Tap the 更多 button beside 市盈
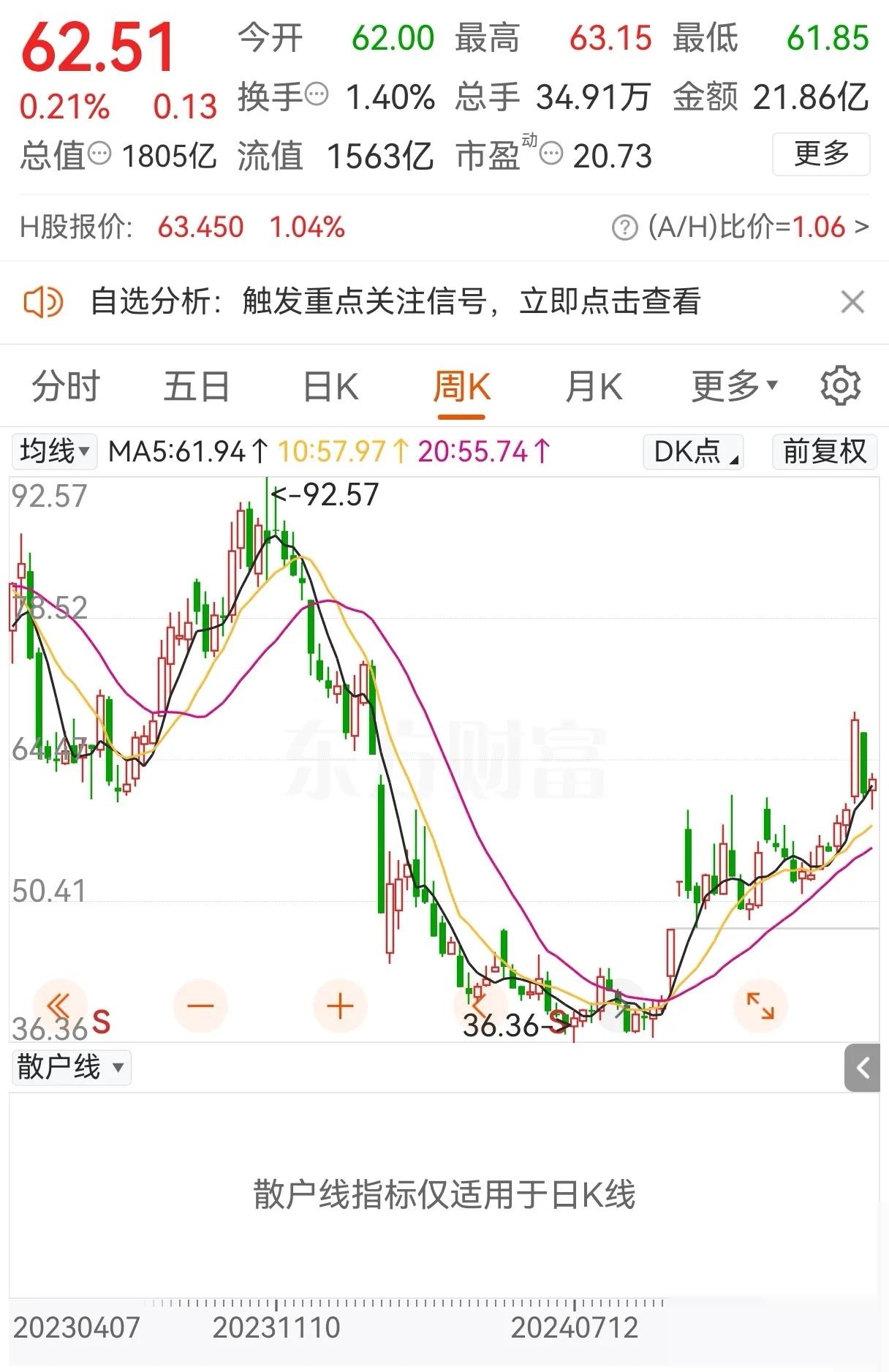Viewport: 889px width, 1372px height. (x=820, y=154)
